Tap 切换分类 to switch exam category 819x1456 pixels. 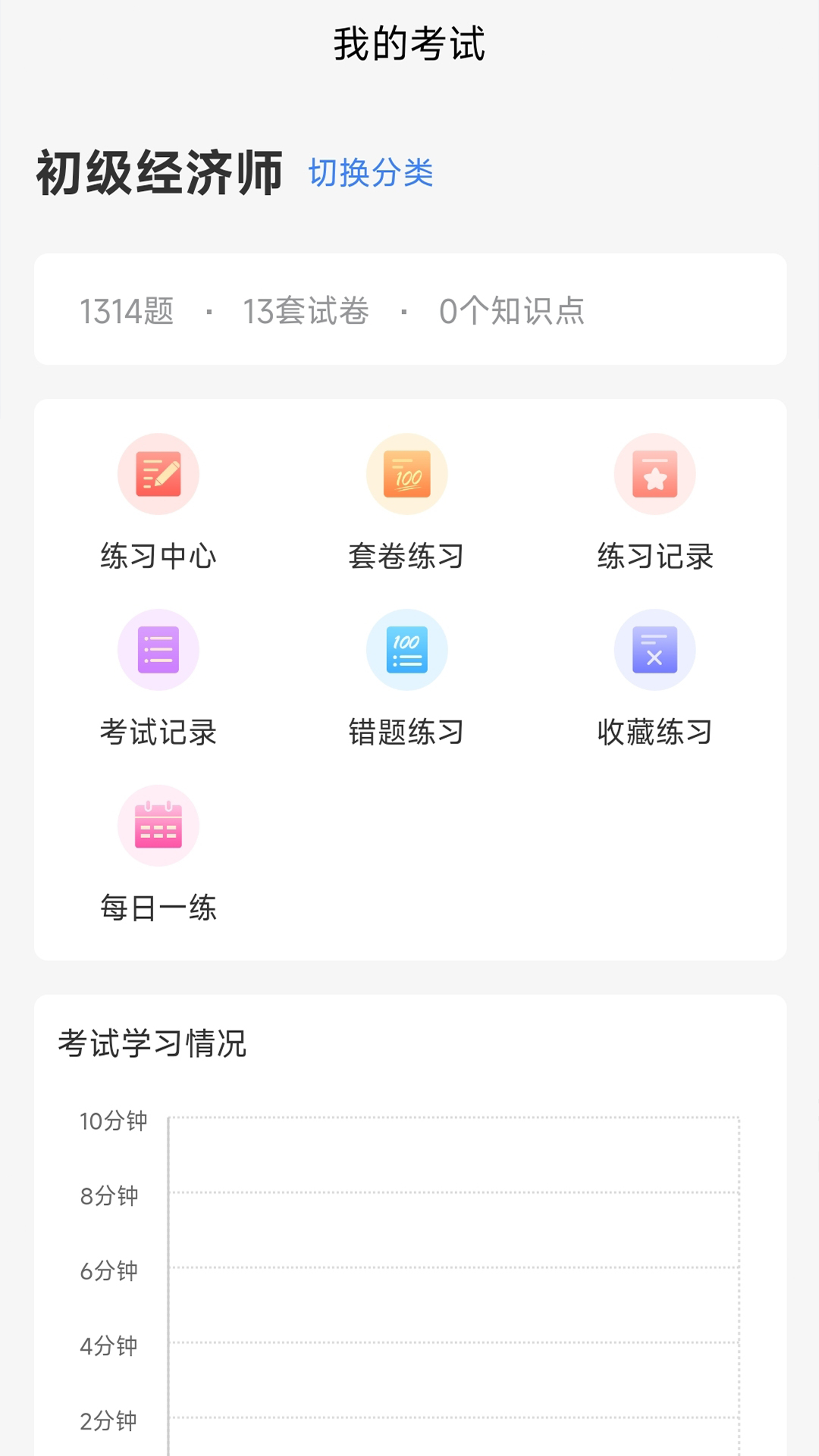[x=371, y=173]
